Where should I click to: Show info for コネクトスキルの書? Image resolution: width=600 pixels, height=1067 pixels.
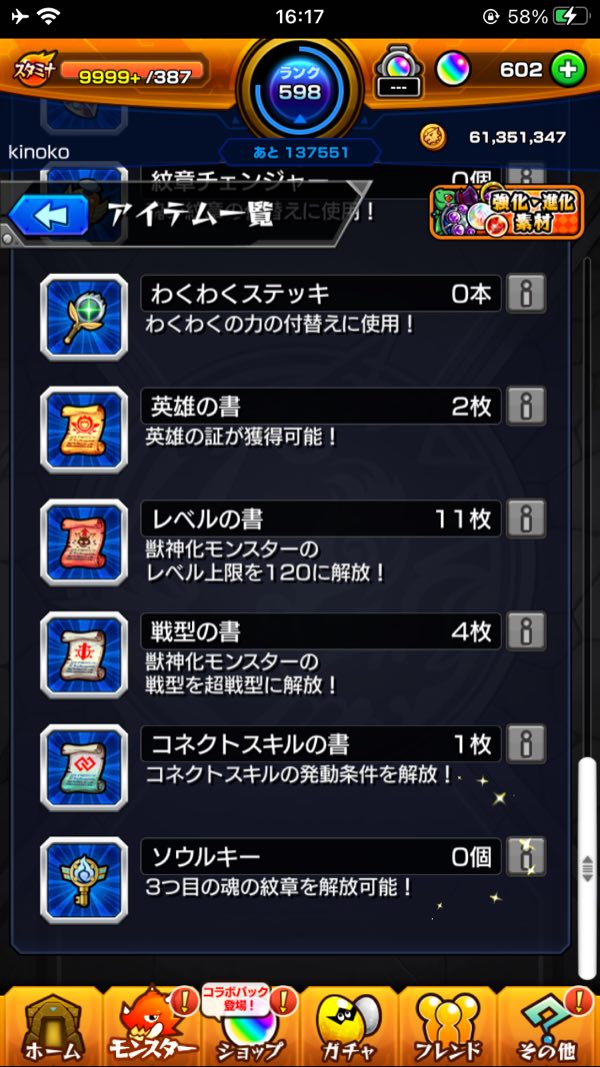coord(526,745)
